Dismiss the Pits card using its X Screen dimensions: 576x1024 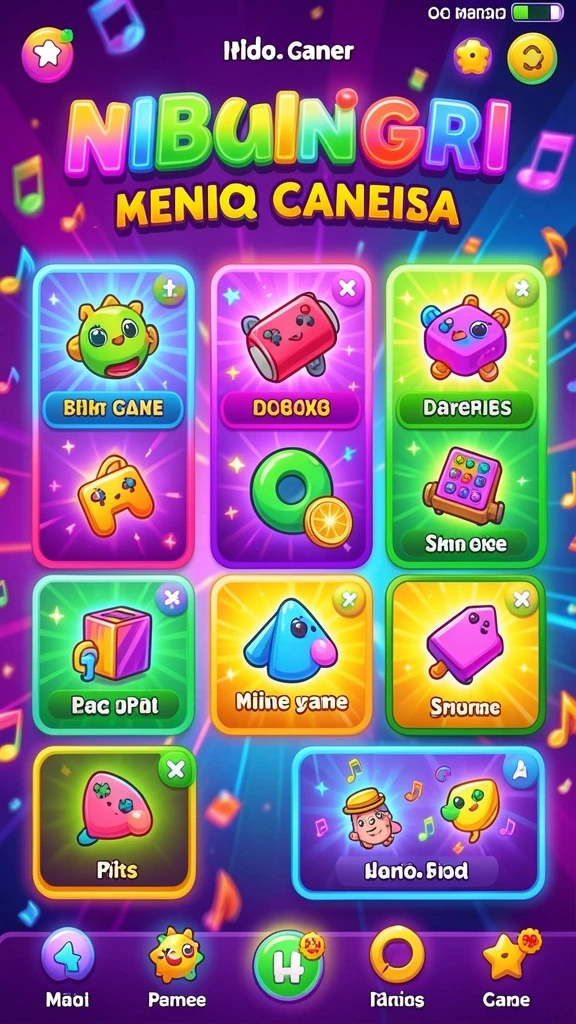[175, 770]
